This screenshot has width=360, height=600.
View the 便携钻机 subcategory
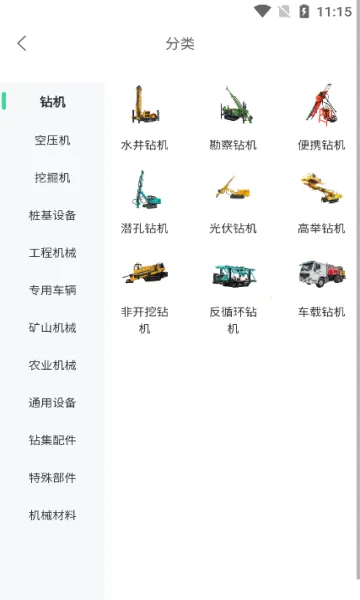coord(321,117)
